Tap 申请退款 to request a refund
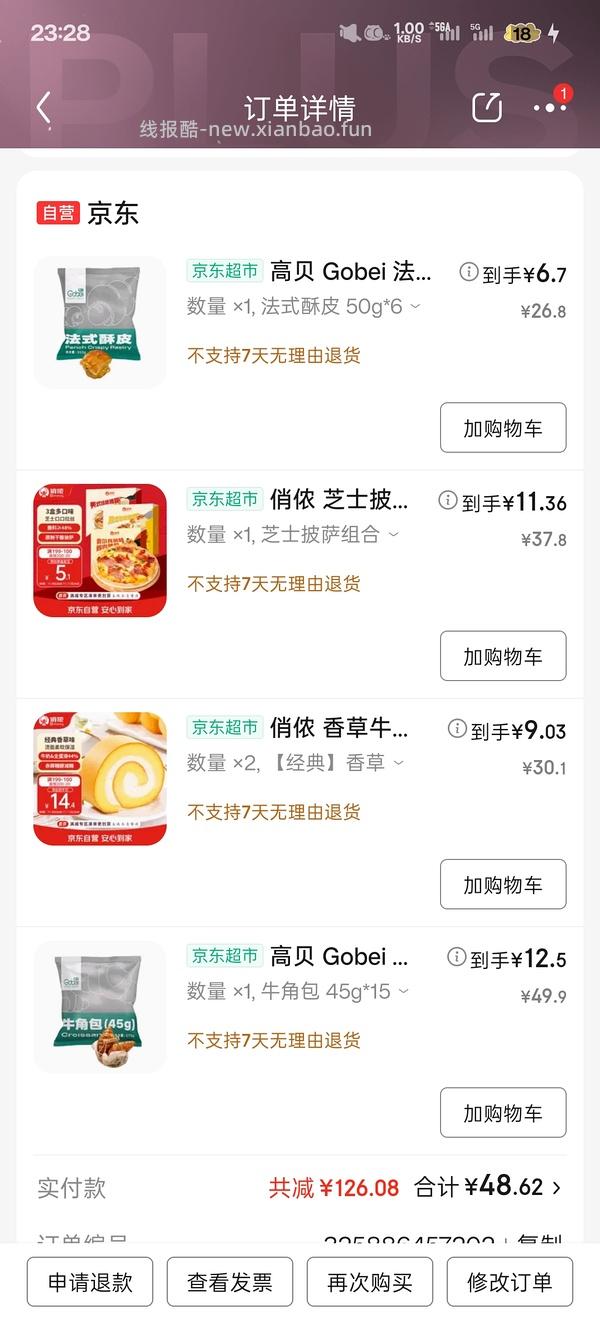 click(90, 1282)
